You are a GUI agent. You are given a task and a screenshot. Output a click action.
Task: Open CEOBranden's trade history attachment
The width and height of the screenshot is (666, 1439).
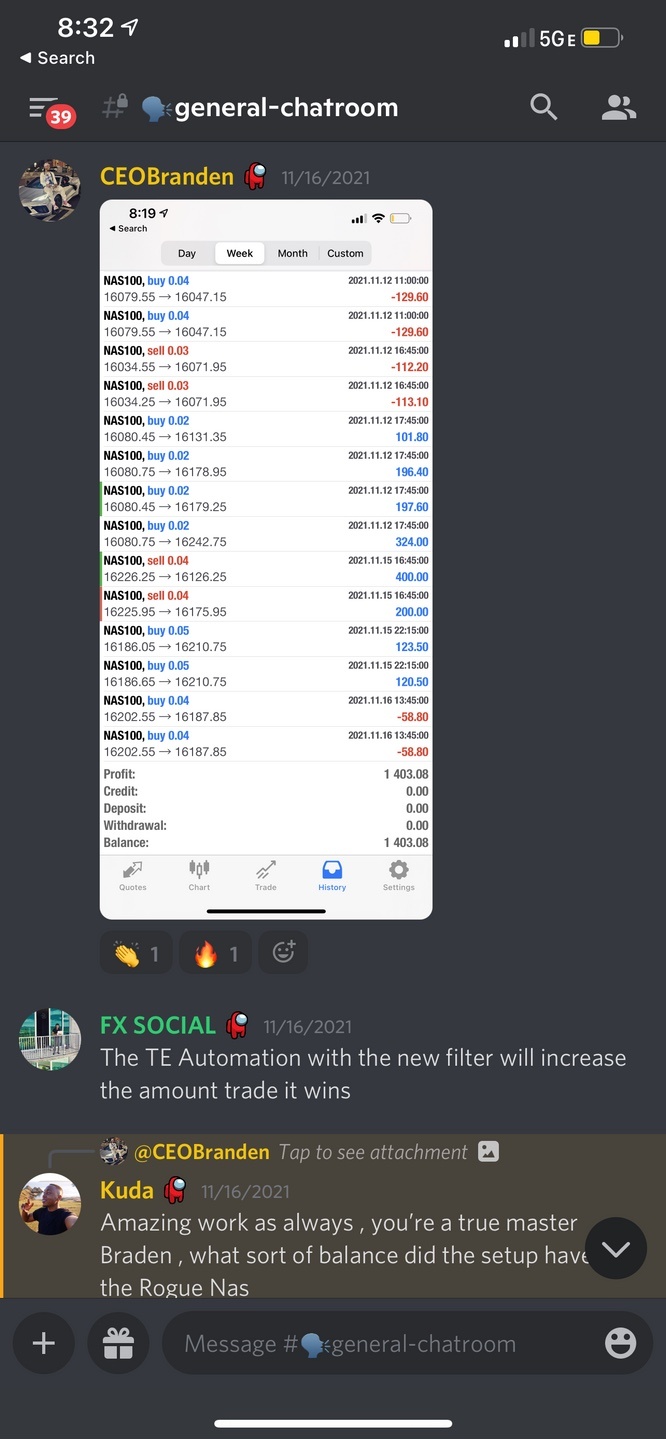click(266, 559)
